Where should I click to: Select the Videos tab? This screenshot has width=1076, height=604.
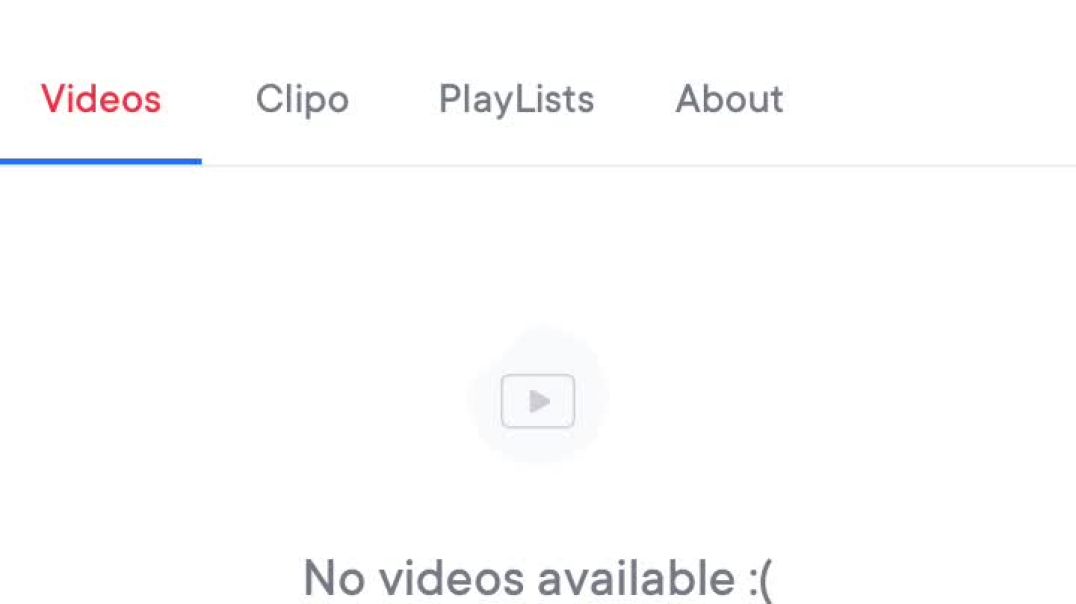[101, 100]
